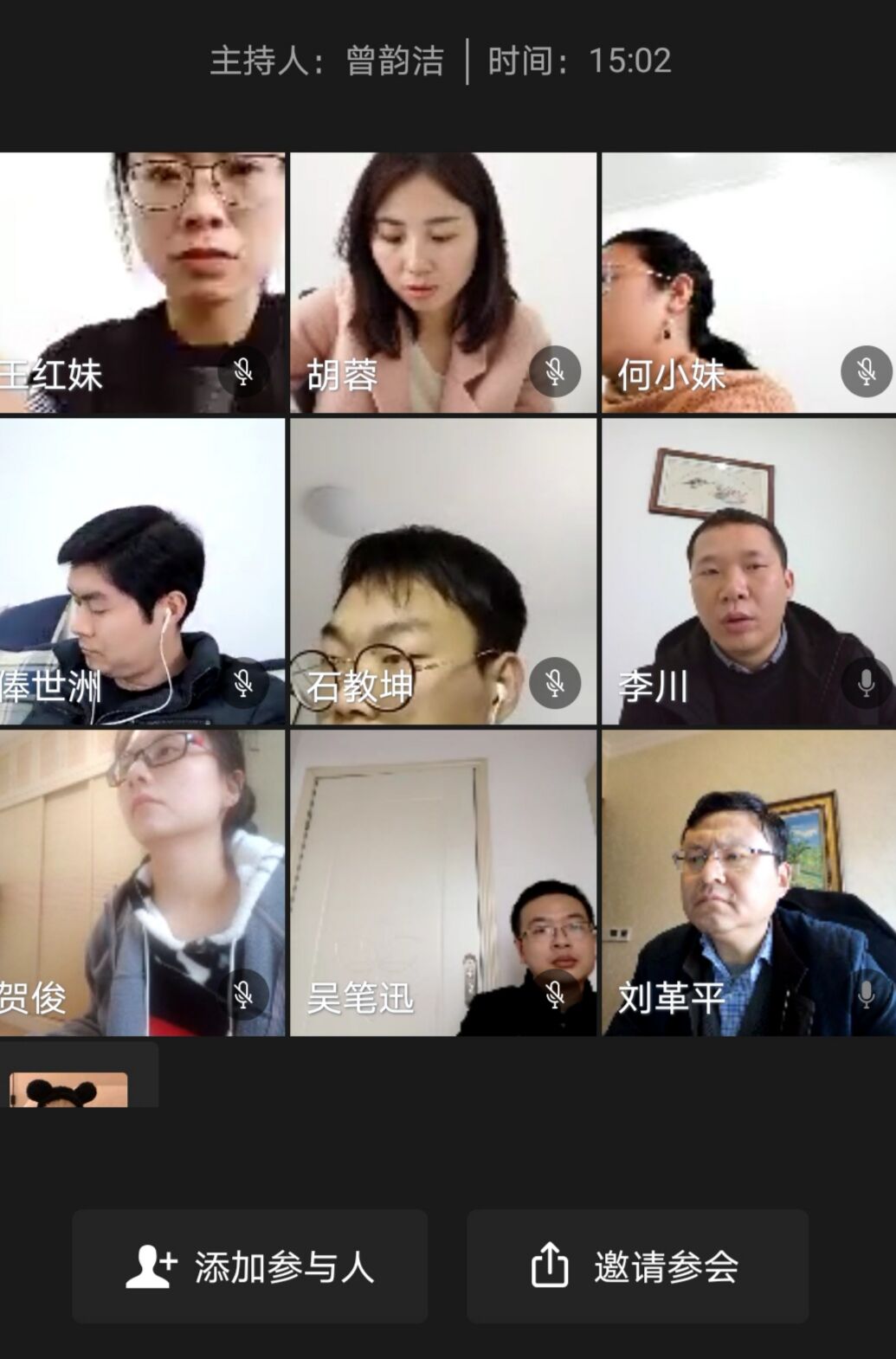896x1359 pixels.
Task: Open 吴笔迅's video tile
Action: [442, 881]
